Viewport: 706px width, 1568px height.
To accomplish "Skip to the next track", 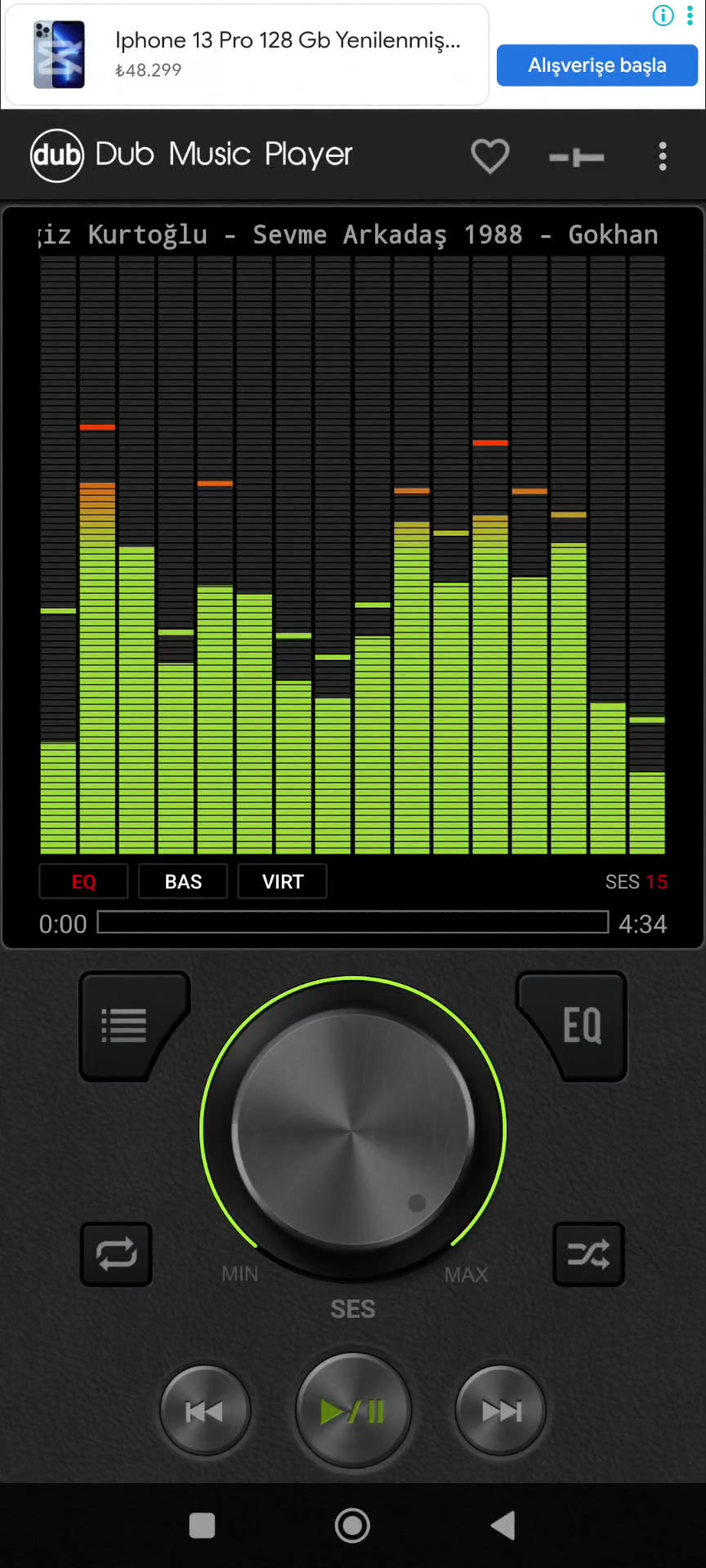I will [x=501, y=1411].
